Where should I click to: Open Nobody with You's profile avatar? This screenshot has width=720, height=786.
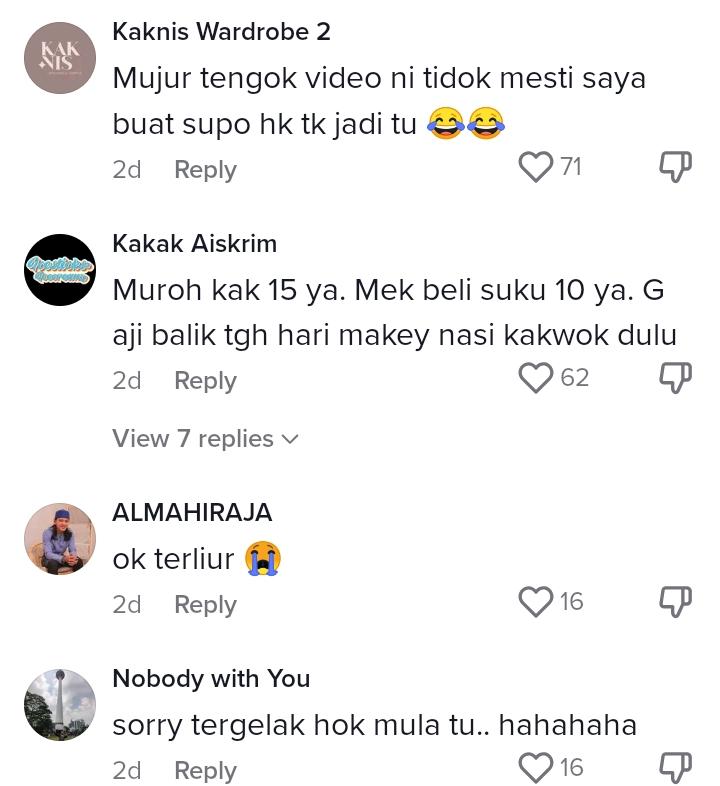tap(60, 704)
